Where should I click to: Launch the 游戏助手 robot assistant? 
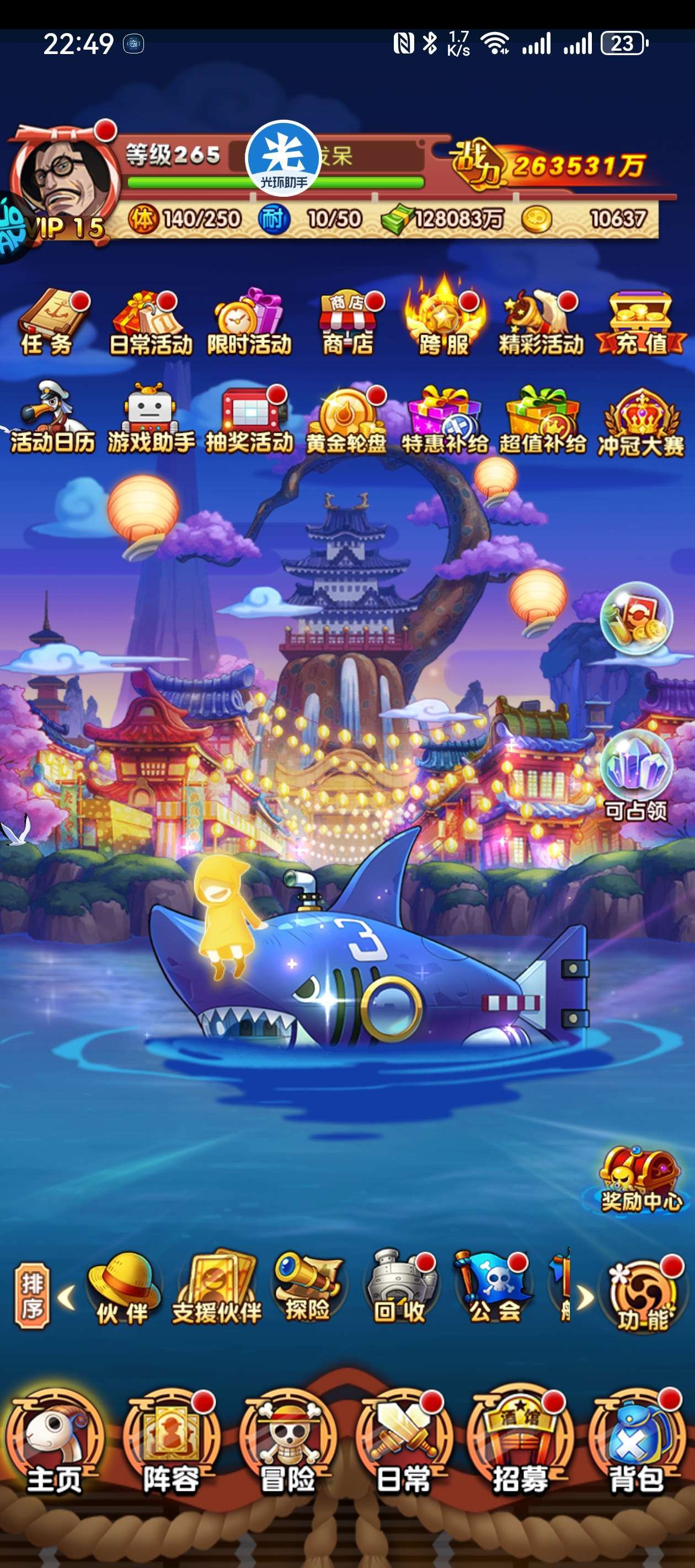coord(151,419)
